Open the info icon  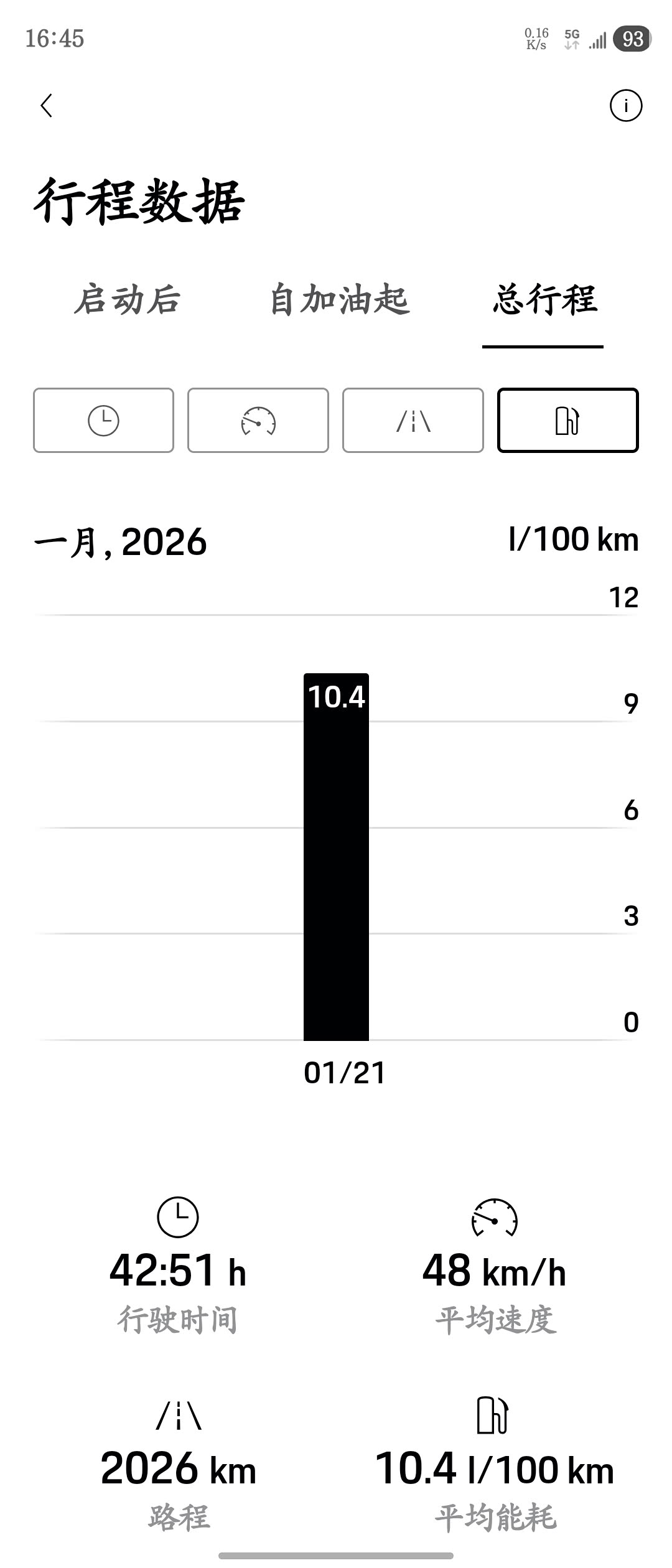625,105
